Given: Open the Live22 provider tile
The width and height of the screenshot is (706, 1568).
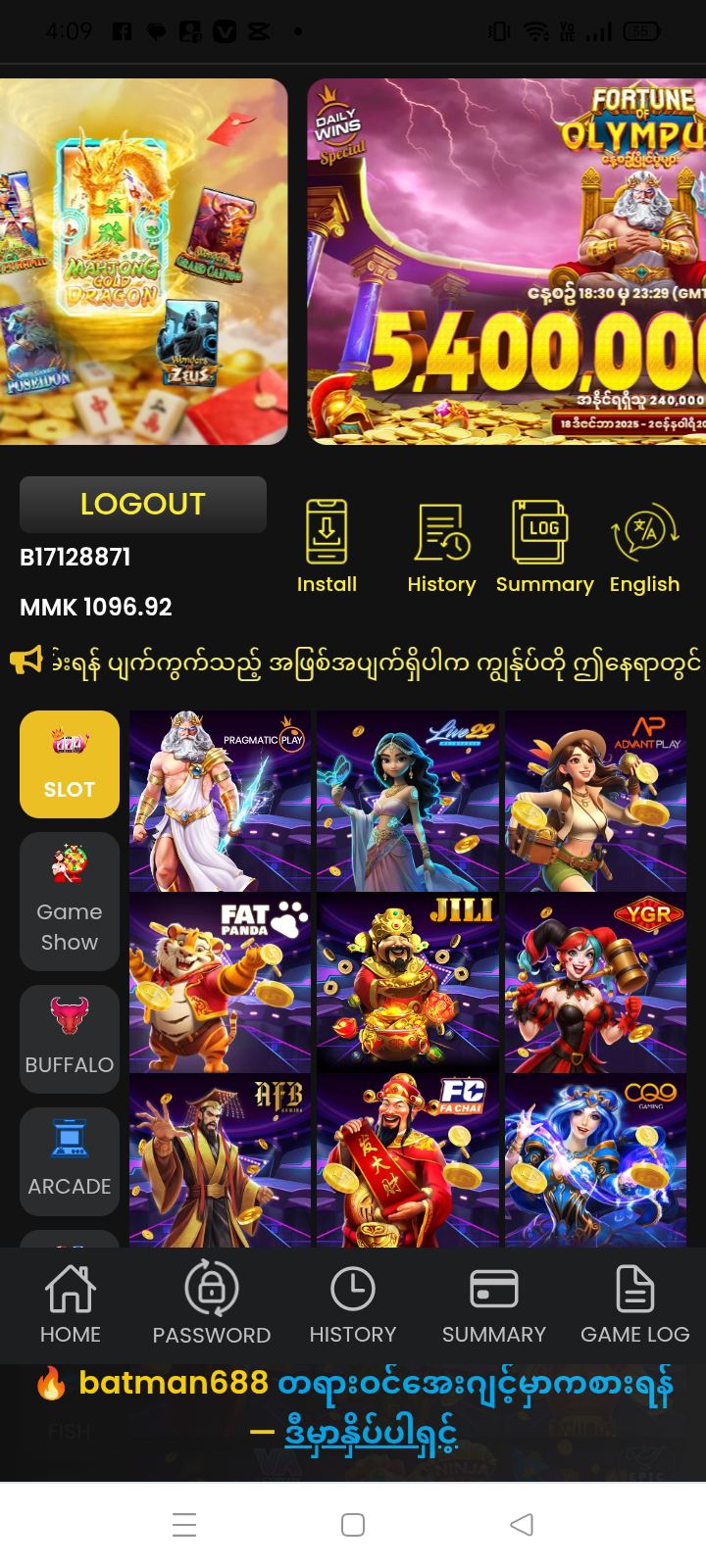Looking at the screenshot, I should coord(408,801).
